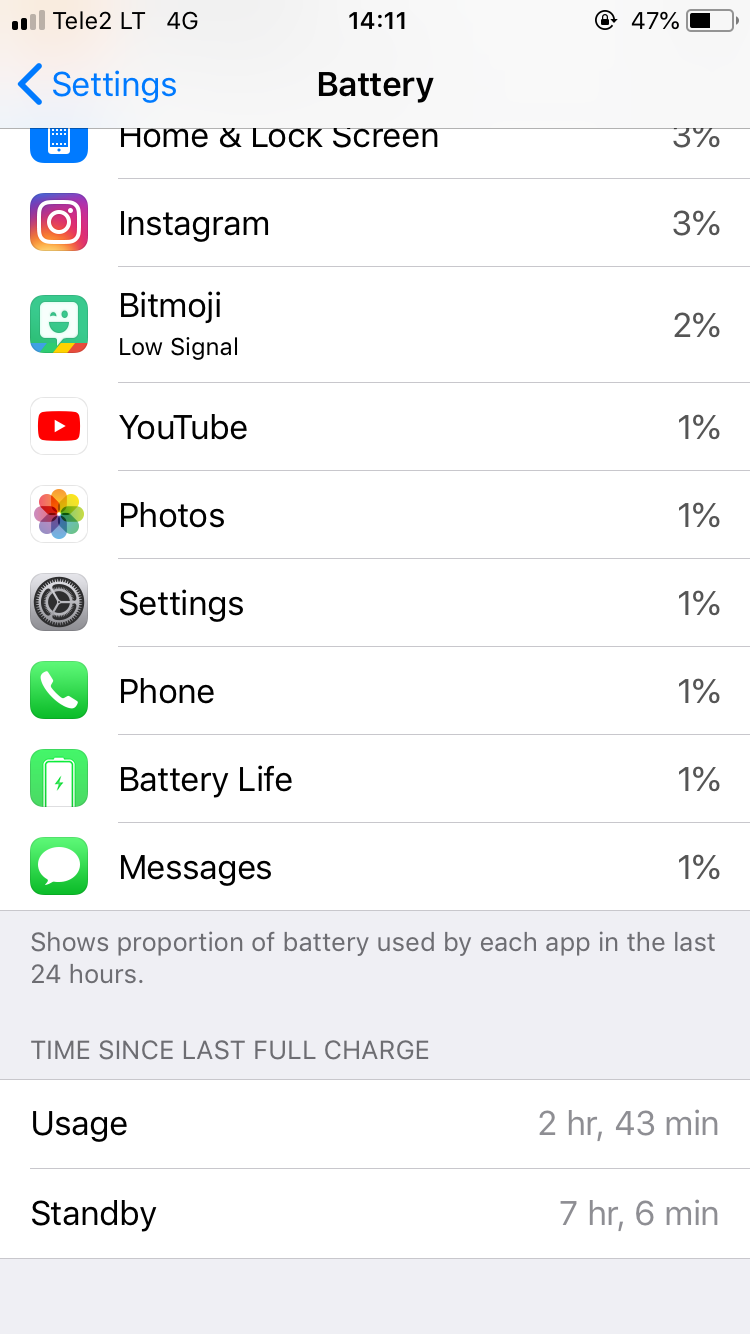
Task: Go back to Settings
Action: 97,85
